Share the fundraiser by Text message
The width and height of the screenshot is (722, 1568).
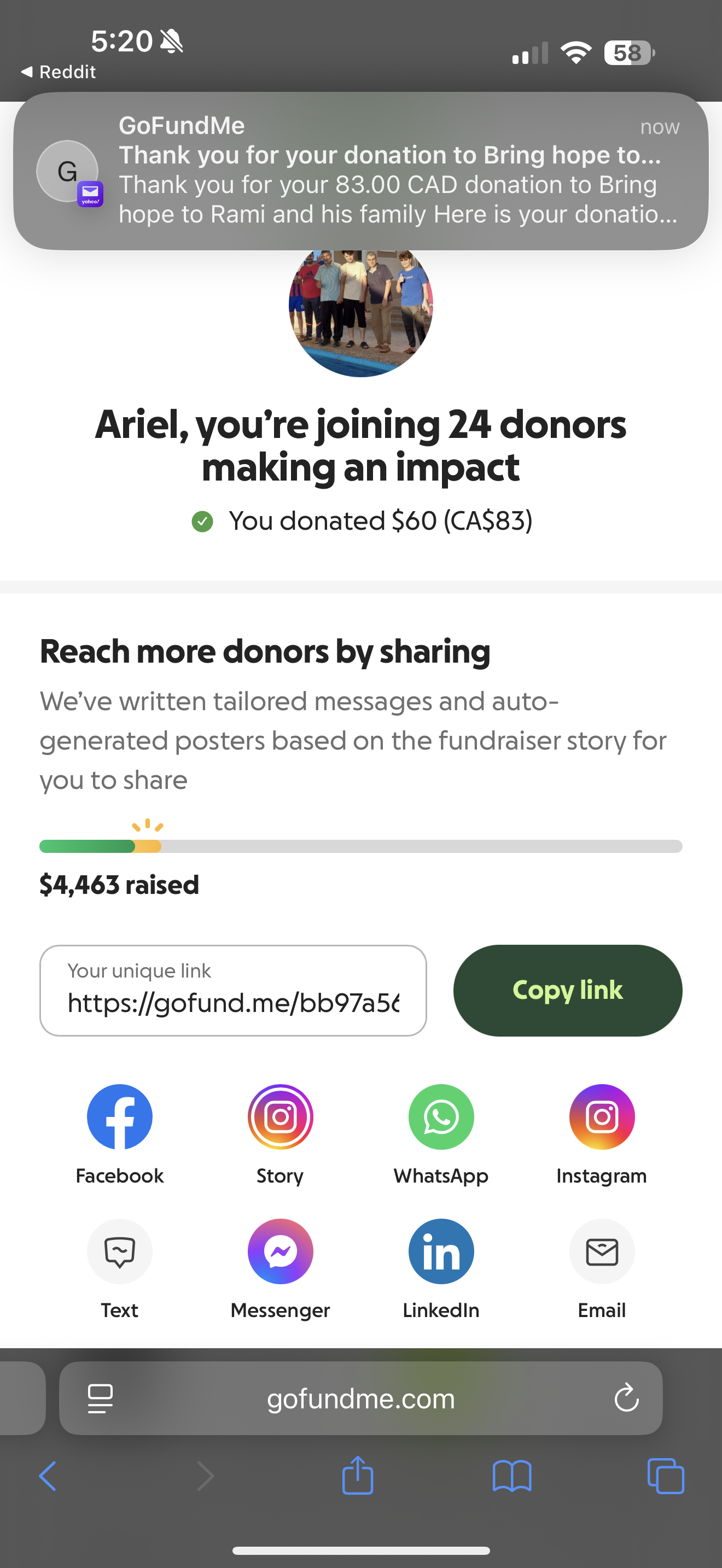click(119, 1251)
